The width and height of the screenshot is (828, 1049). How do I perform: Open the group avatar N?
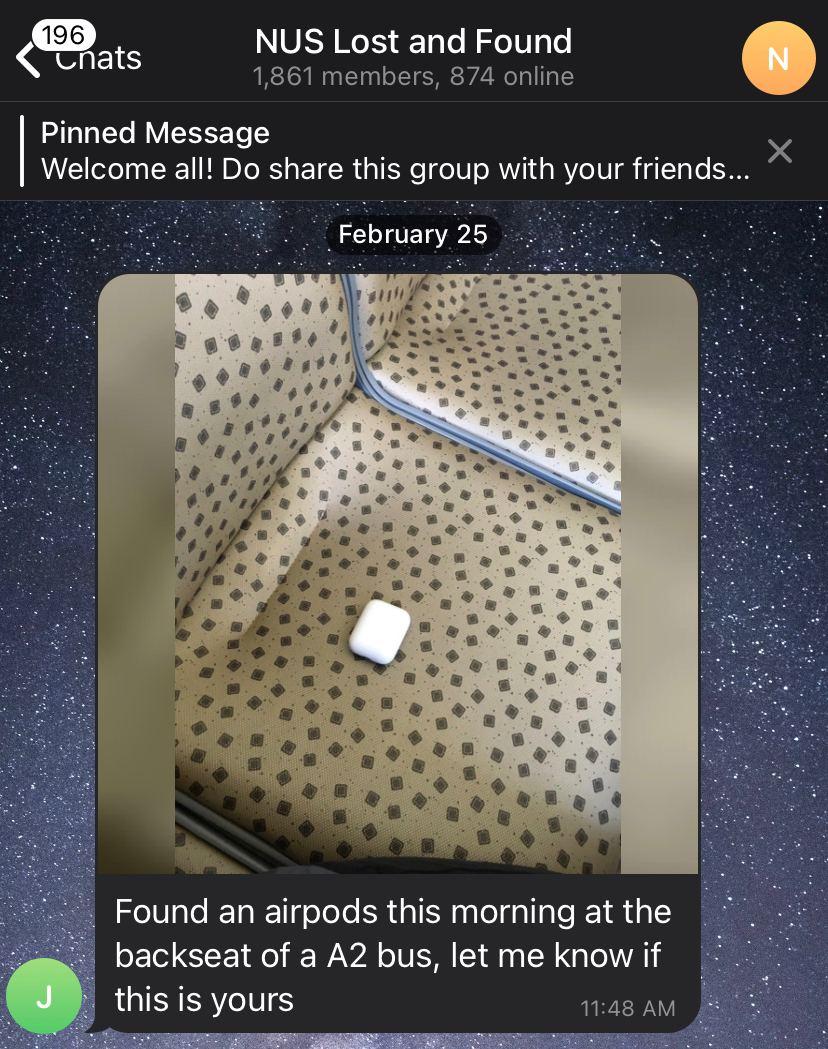(778, 58)
